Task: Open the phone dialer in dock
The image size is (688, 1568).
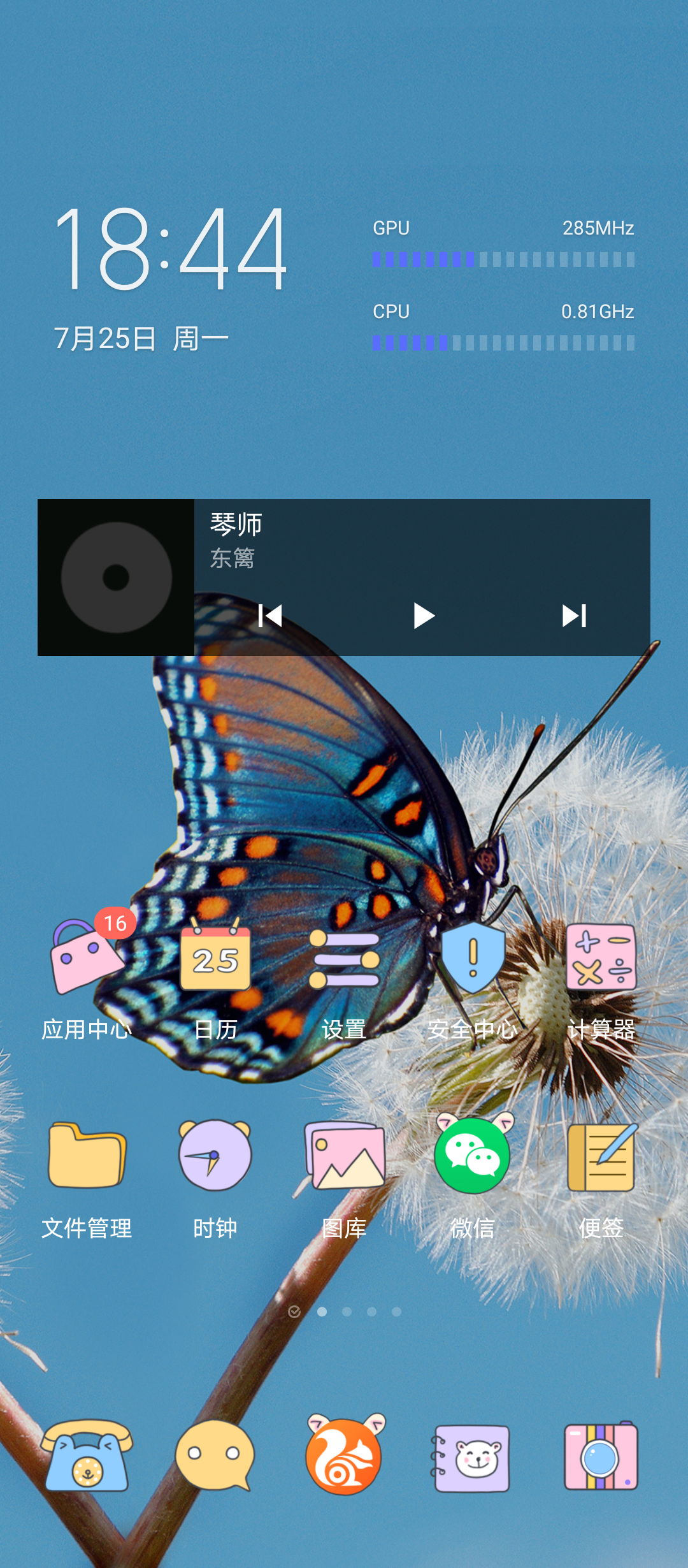Action: (x=87, y=1456)
